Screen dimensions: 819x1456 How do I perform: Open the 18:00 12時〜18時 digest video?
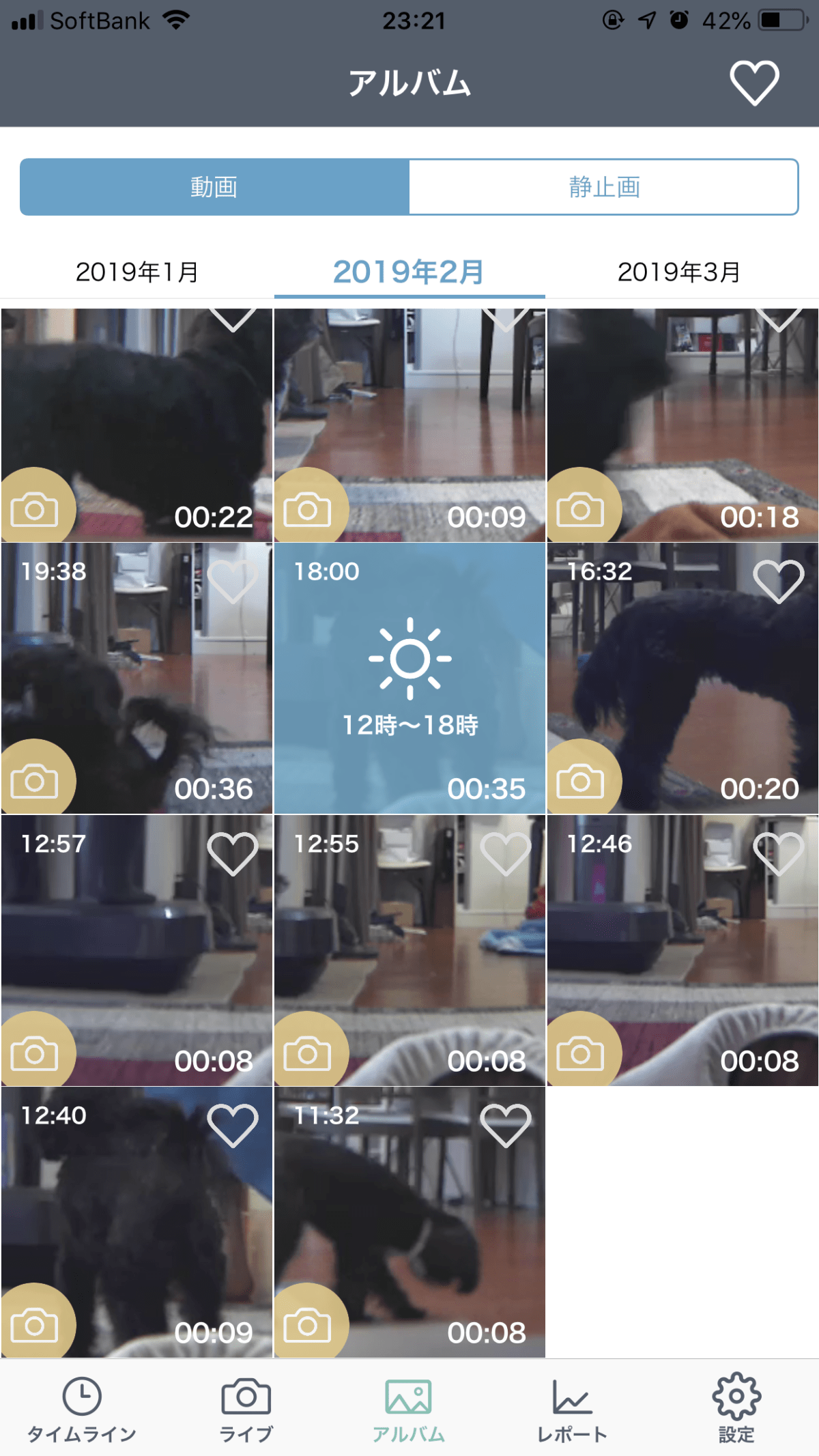click(x=409, y=676)
